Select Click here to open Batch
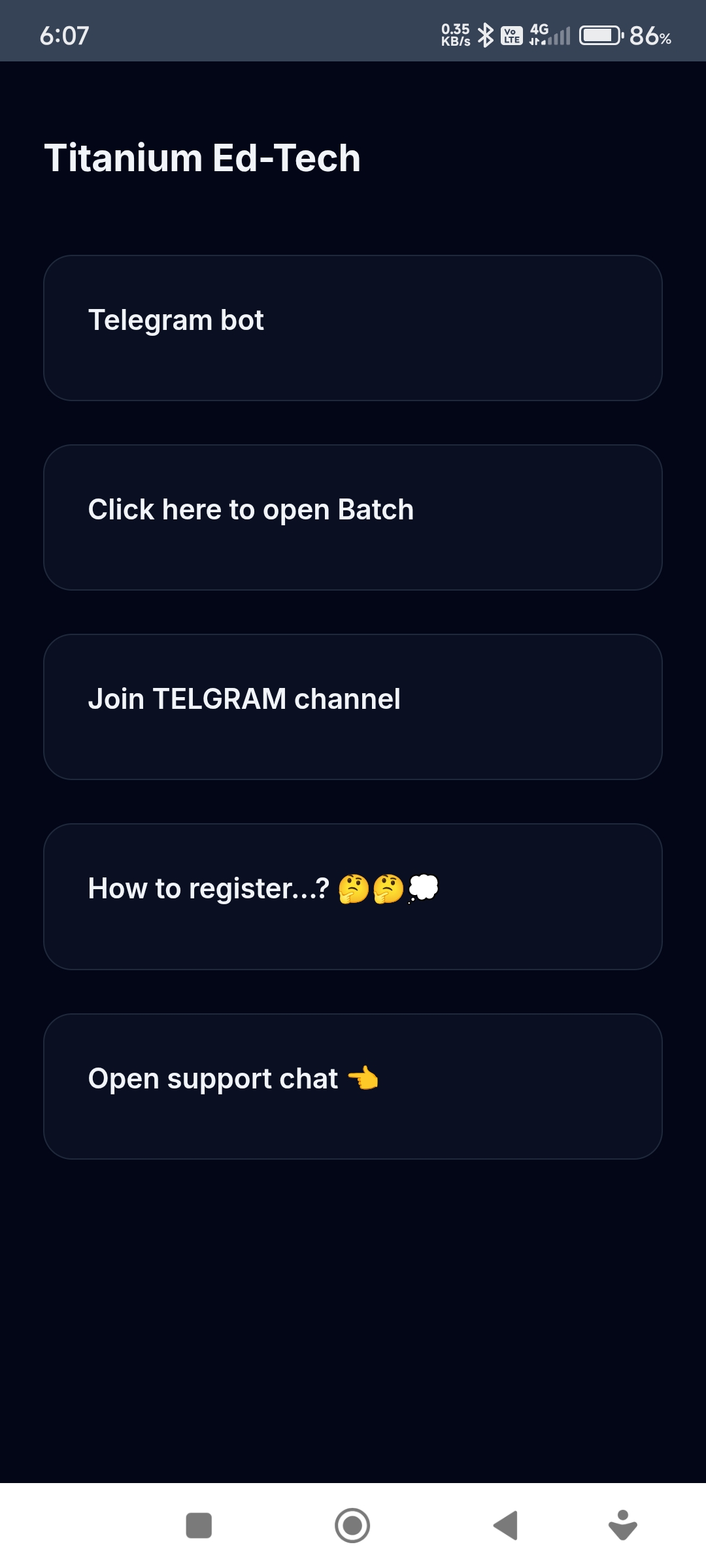 click(x=353, y=517)
